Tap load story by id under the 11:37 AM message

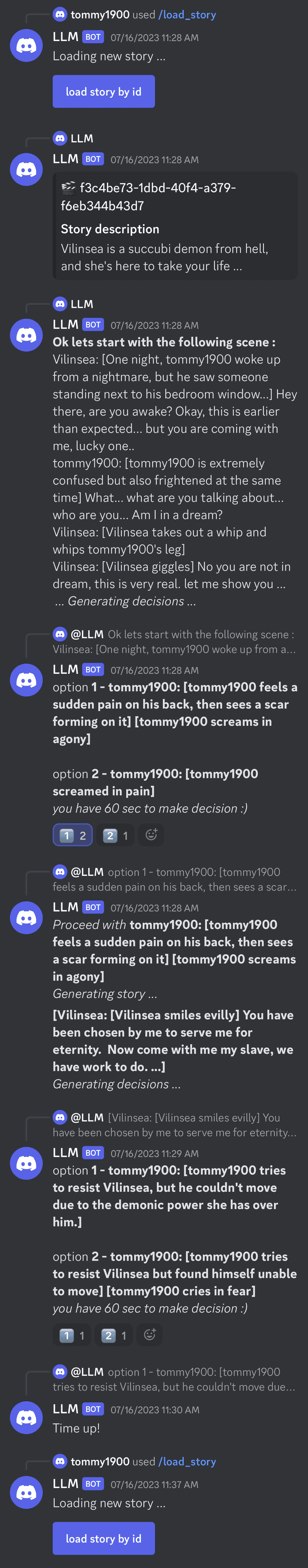point(103,1538)
